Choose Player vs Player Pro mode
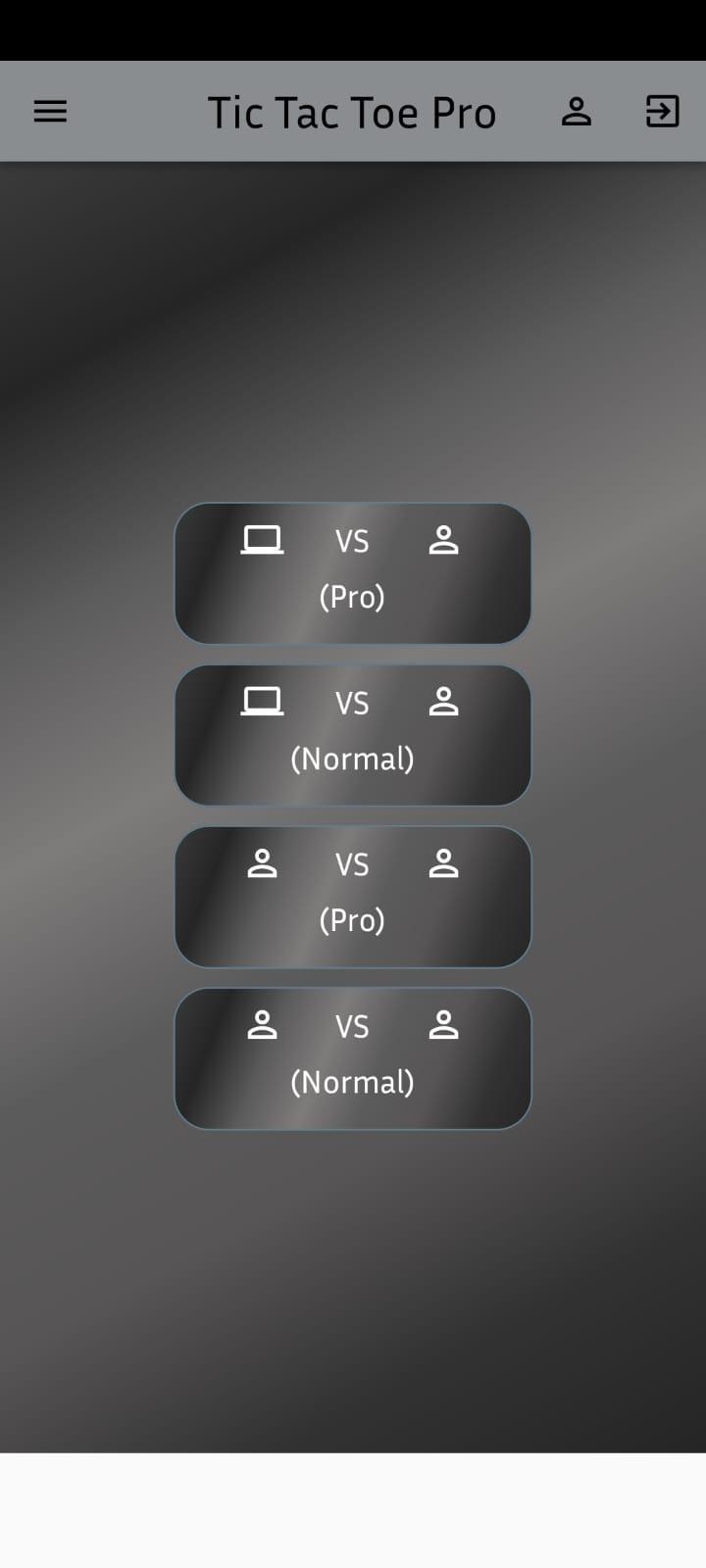Screen dimensions: 706x1568 (x=352, y=897)
